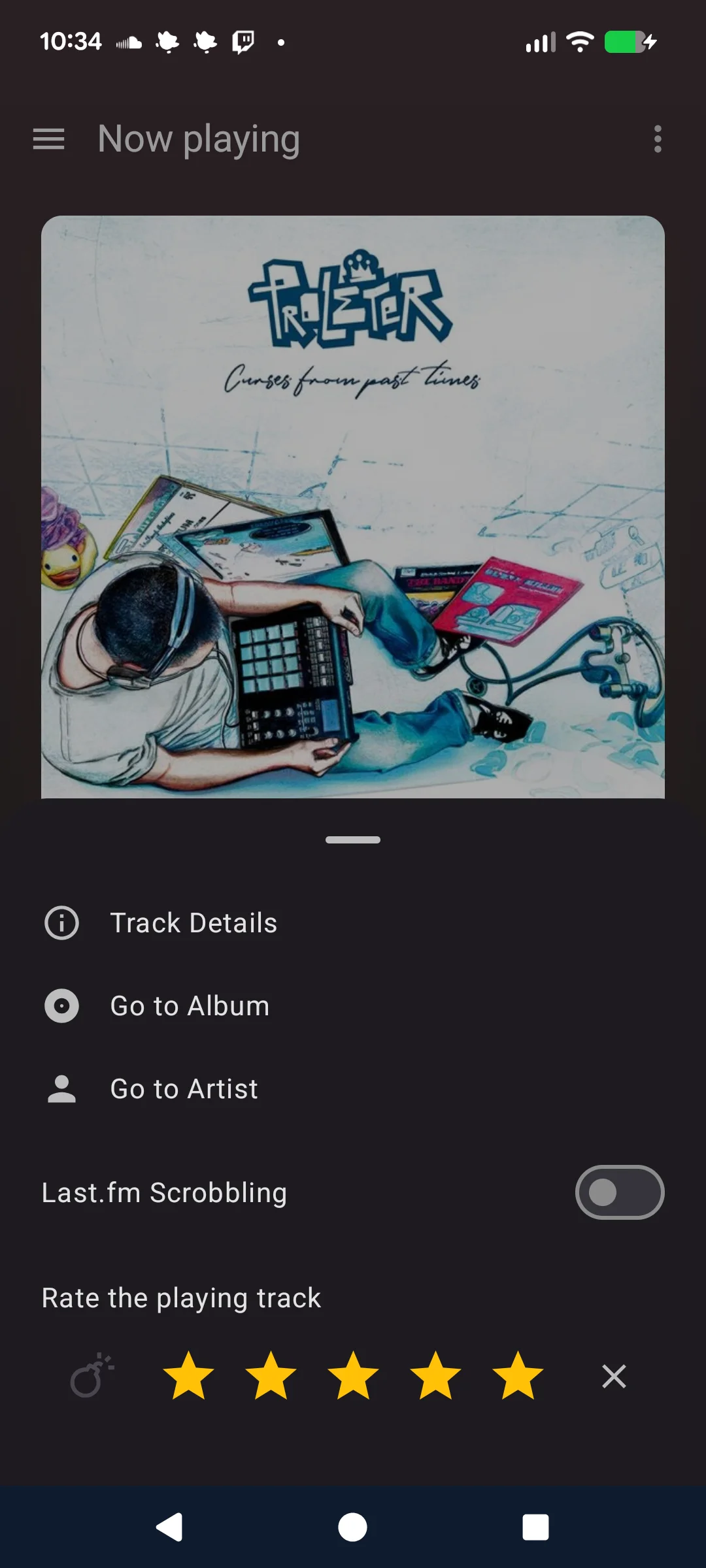
Task: Mark track with the bomb rating
Action: (x=92, y=1375)
